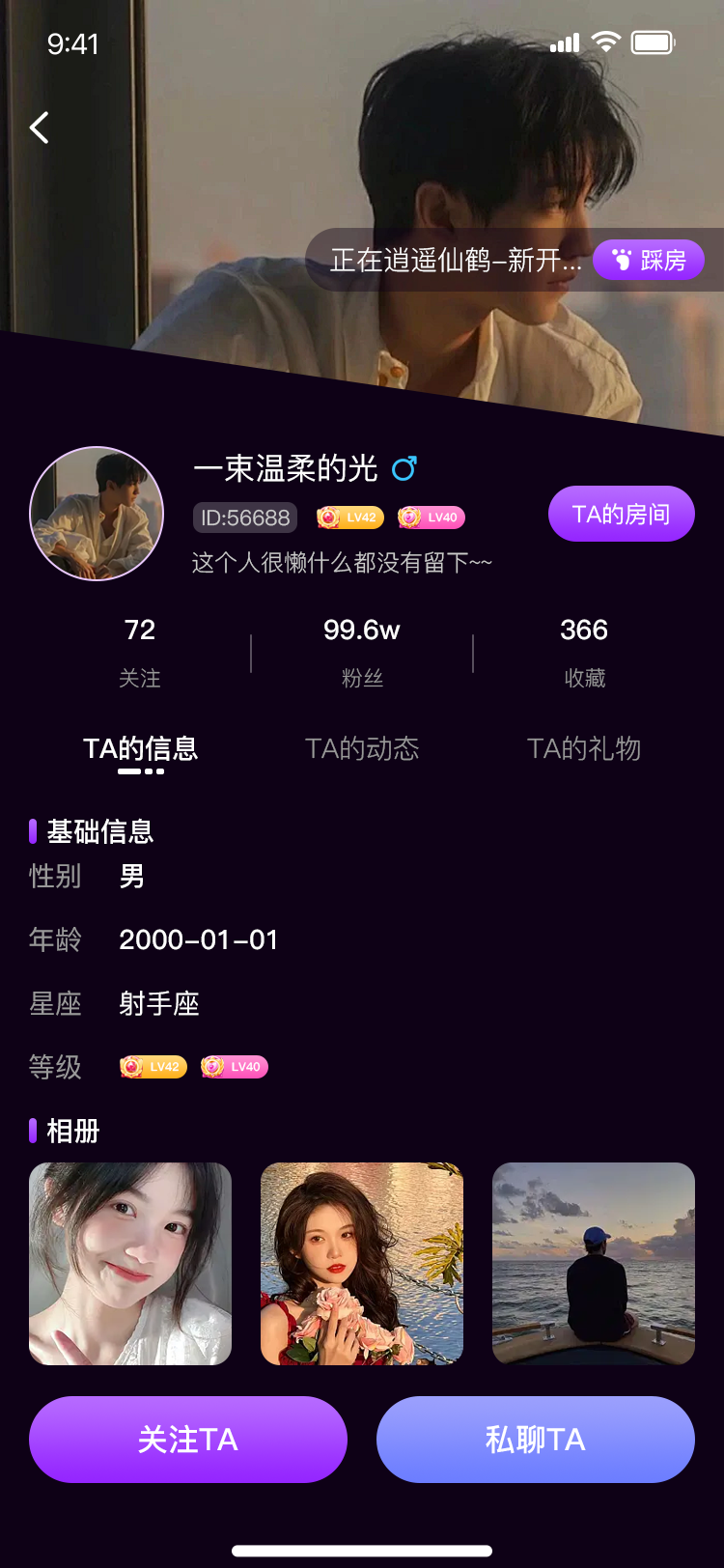Open the profile avatar picture
724x1568 pixels.
(97, 514)
